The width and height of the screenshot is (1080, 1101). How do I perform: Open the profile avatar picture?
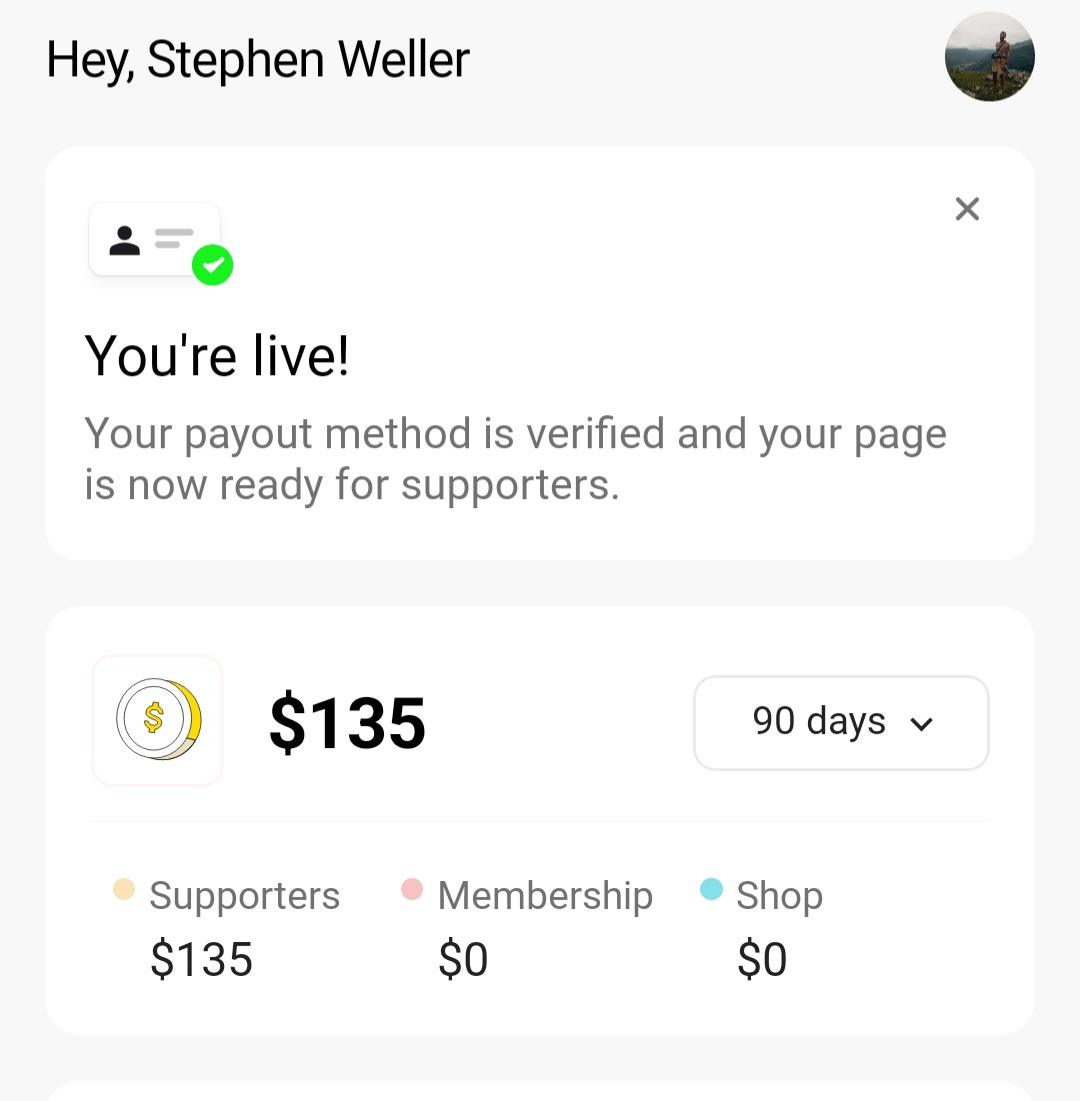click(x=989, y=57)
